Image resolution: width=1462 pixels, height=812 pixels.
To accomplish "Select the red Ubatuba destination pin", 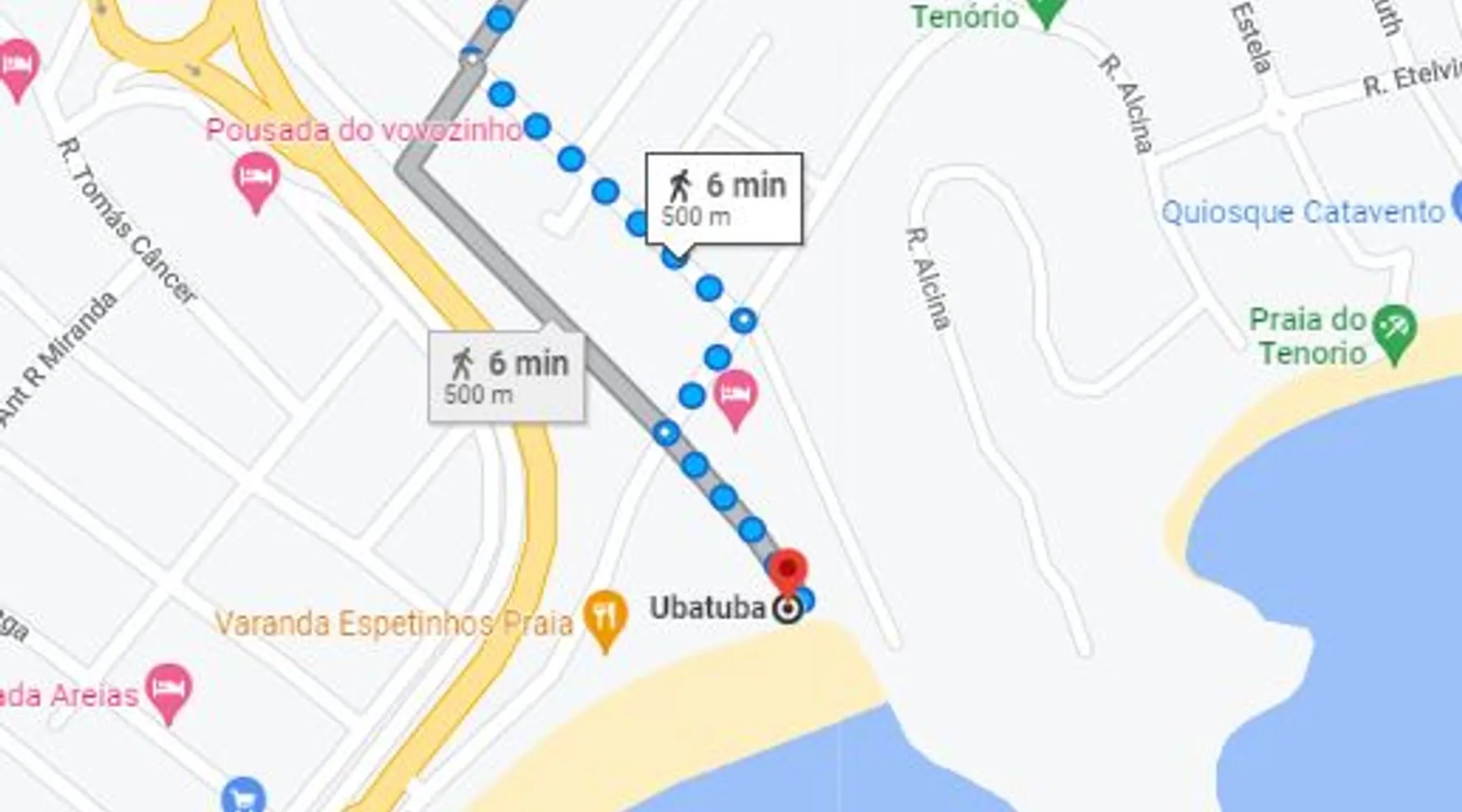I will (x=787, y=571).
